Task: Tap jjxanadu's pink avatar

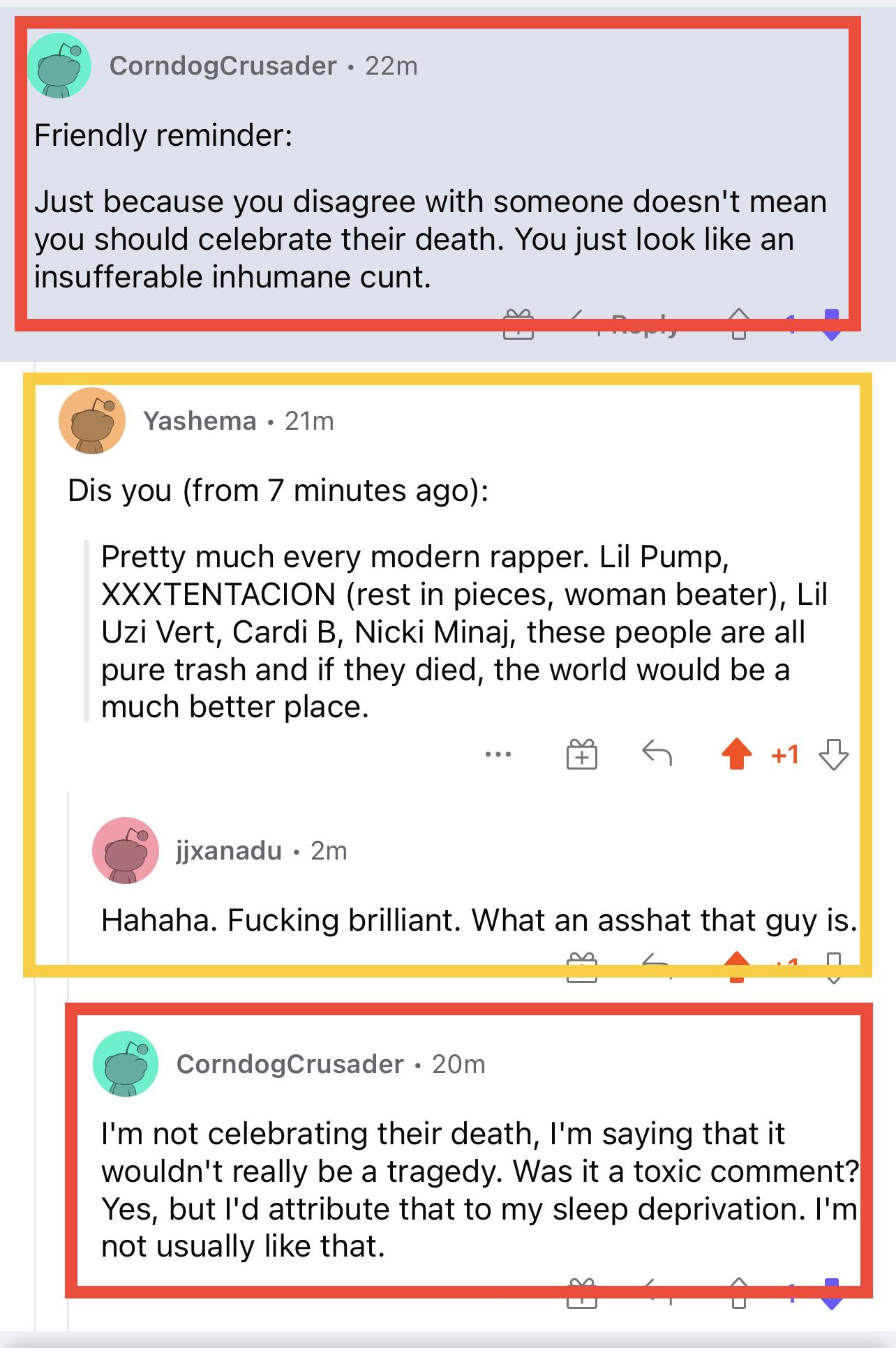Action: point(126,851)
